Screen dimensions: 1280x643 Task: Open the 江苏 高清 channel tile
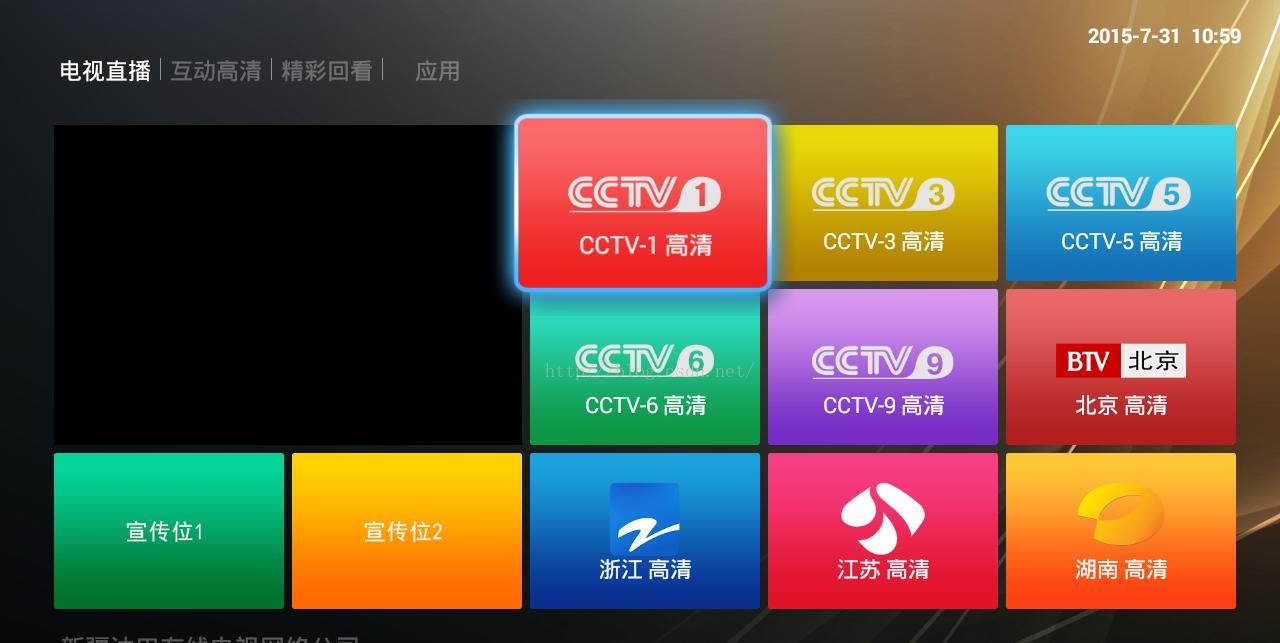coord(883,531)
